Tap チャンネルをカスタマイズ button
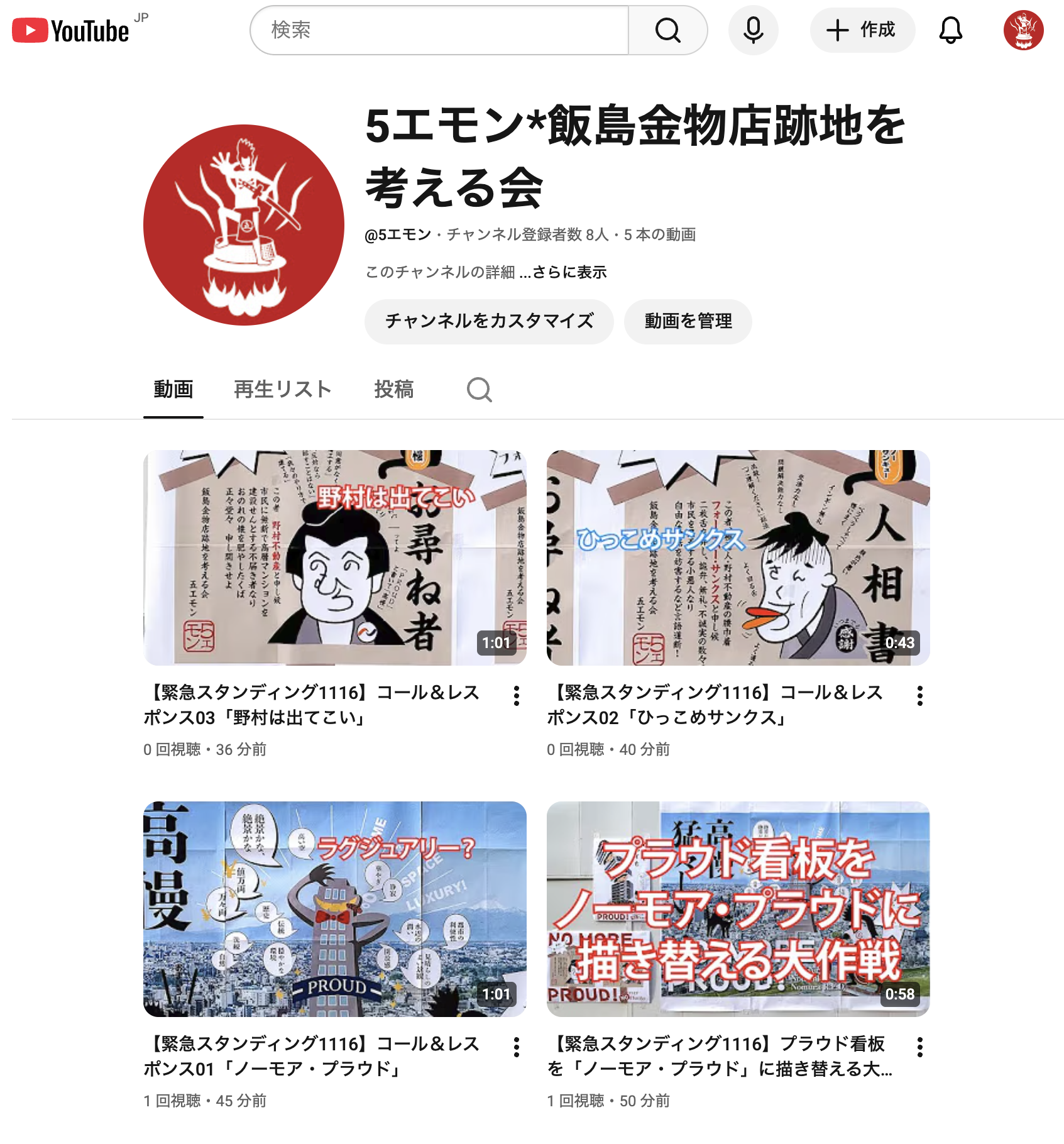The height and width of the screenshot is (1144, 1064). [489, 321]
